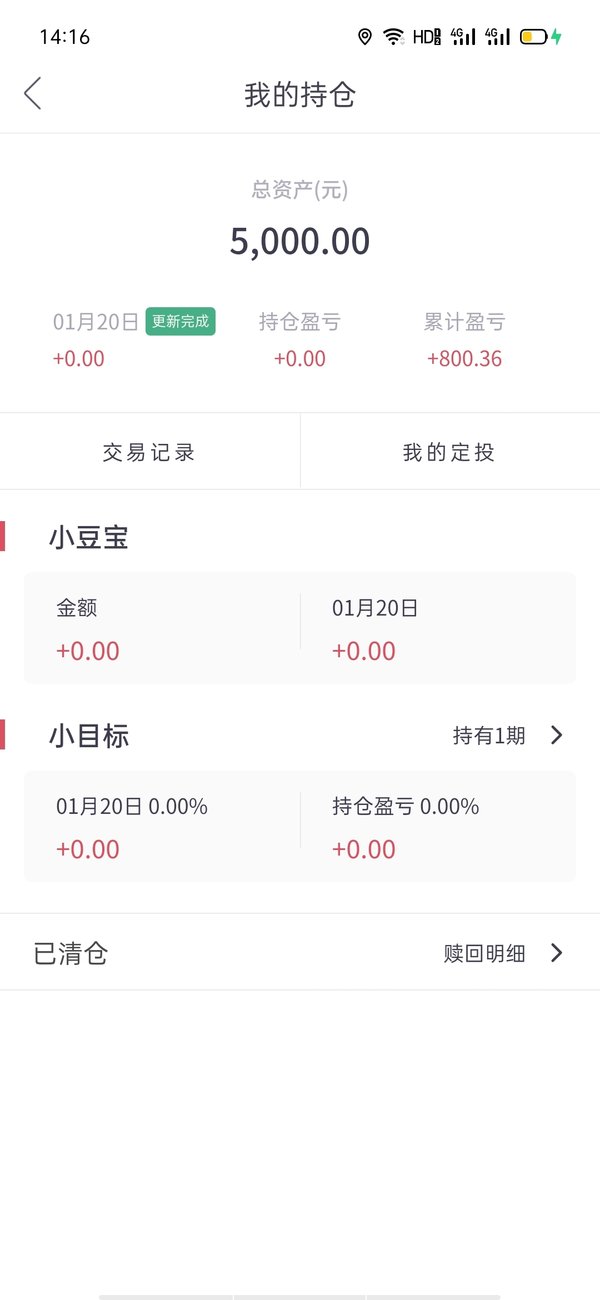Image resolution: width=600 pixels, height=1300 pixels.
Task: Open the 小豆宝 holdings card
Action: tap(300, 628)
